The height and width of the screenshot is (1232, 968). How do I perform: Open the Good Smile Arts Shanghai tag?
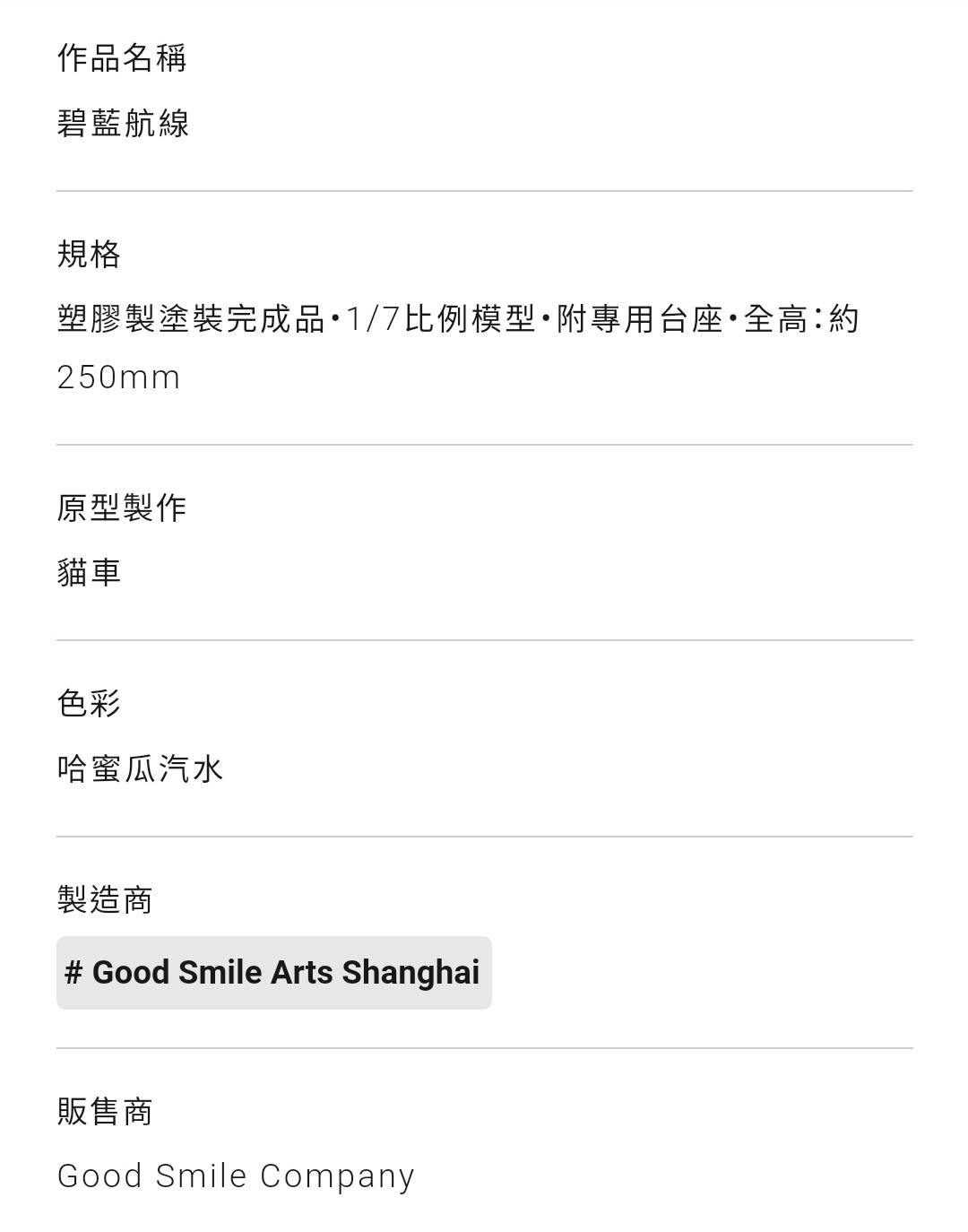[x=273, y=973]
